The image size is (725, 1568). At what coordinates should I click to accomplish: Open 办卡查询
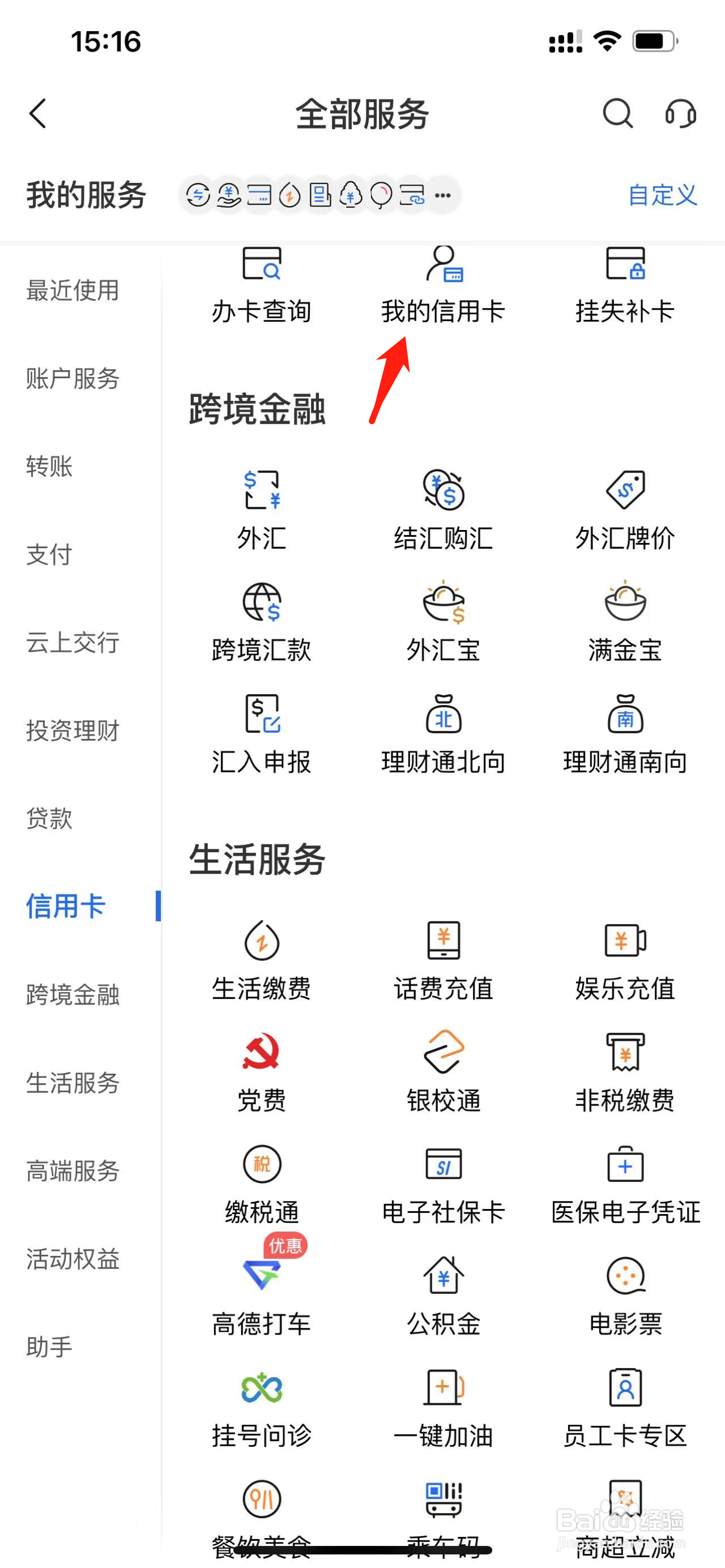tap(262, 285)
